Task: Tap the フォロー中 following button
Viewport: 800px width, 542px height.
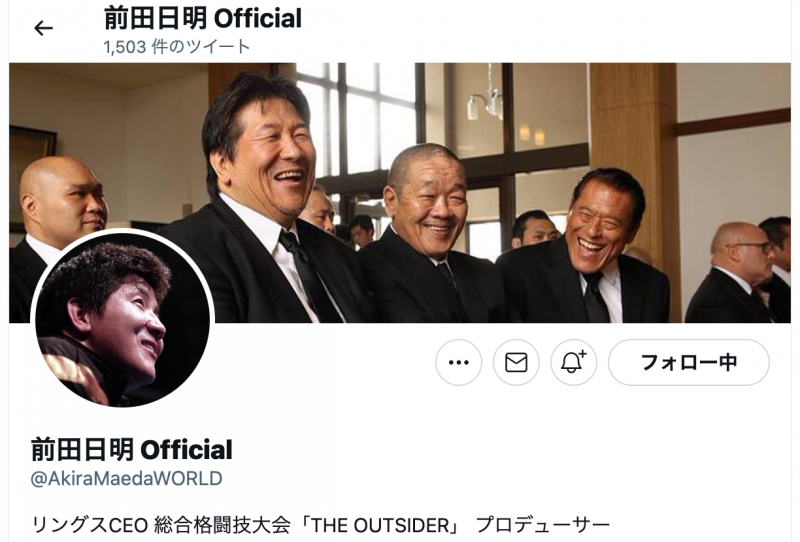Action: point(688,363)
